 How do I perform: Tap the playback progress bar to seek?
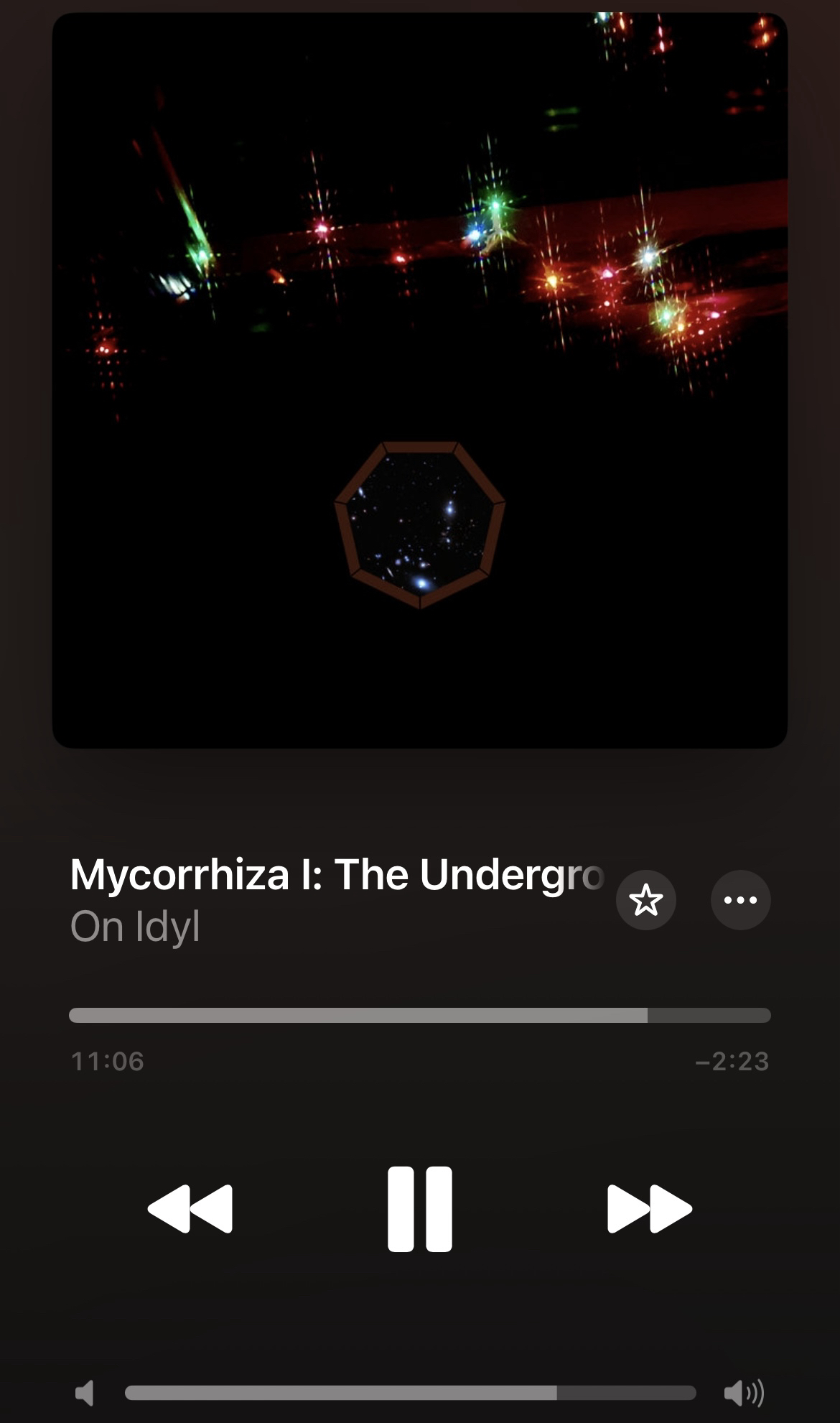pos(420,1015)
